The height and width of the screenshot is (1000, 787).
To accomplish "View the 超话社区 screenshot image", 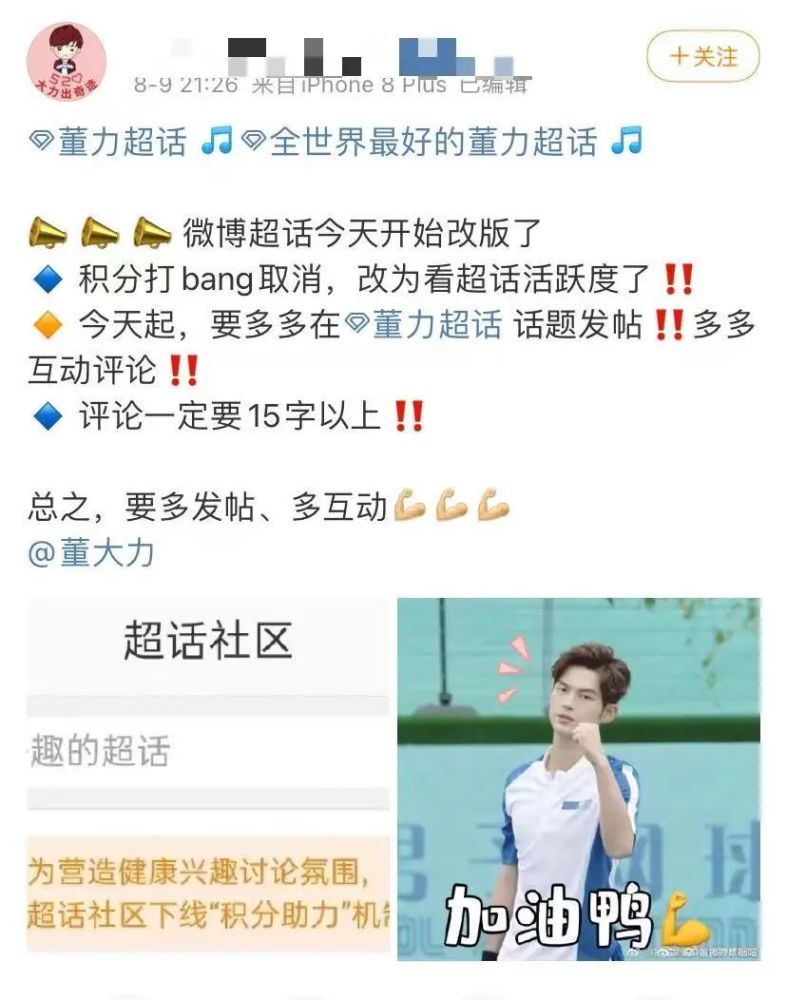I will click(x=208, y=778).
